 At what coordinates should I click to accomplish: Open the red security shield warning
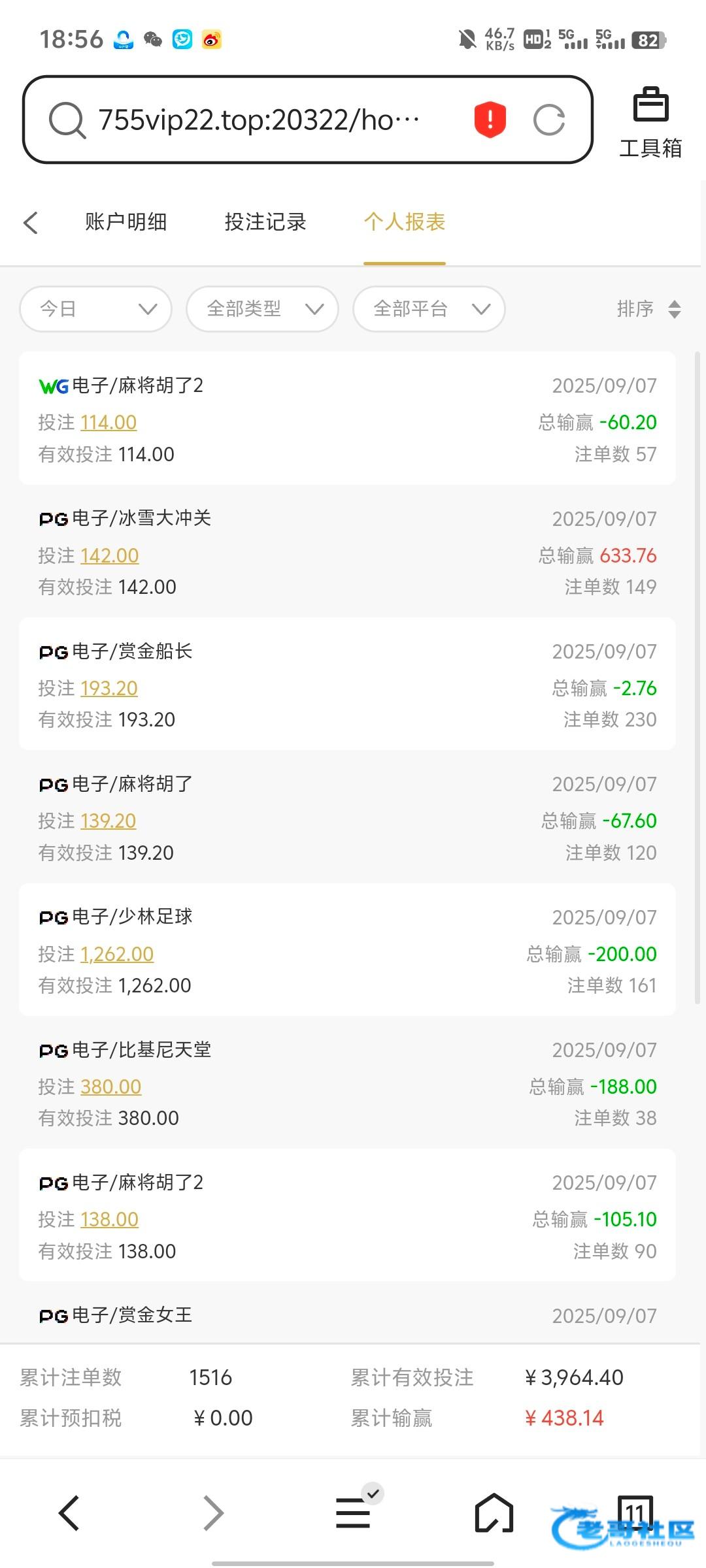(490, 120)
